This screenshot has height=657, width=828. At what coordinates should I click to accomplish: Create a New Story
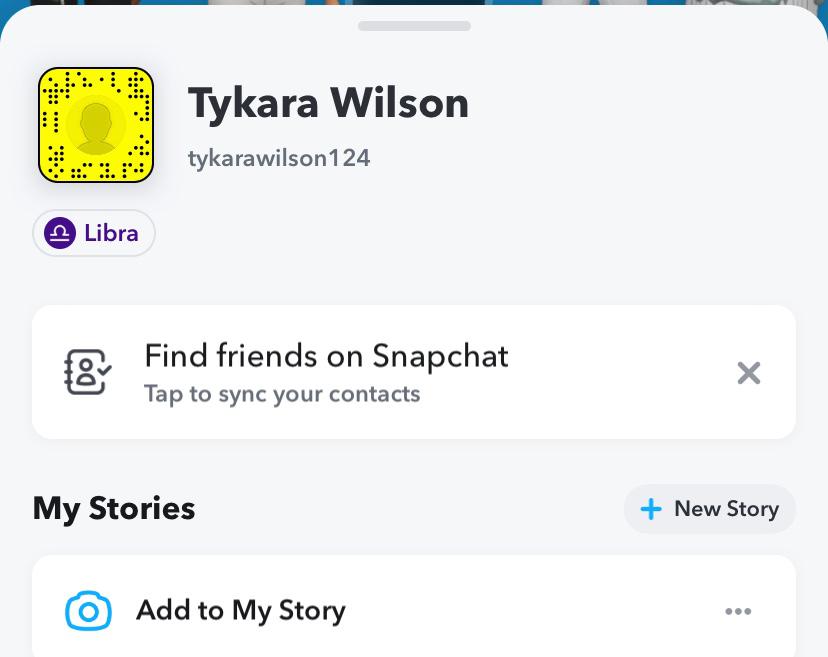[710, 509]
